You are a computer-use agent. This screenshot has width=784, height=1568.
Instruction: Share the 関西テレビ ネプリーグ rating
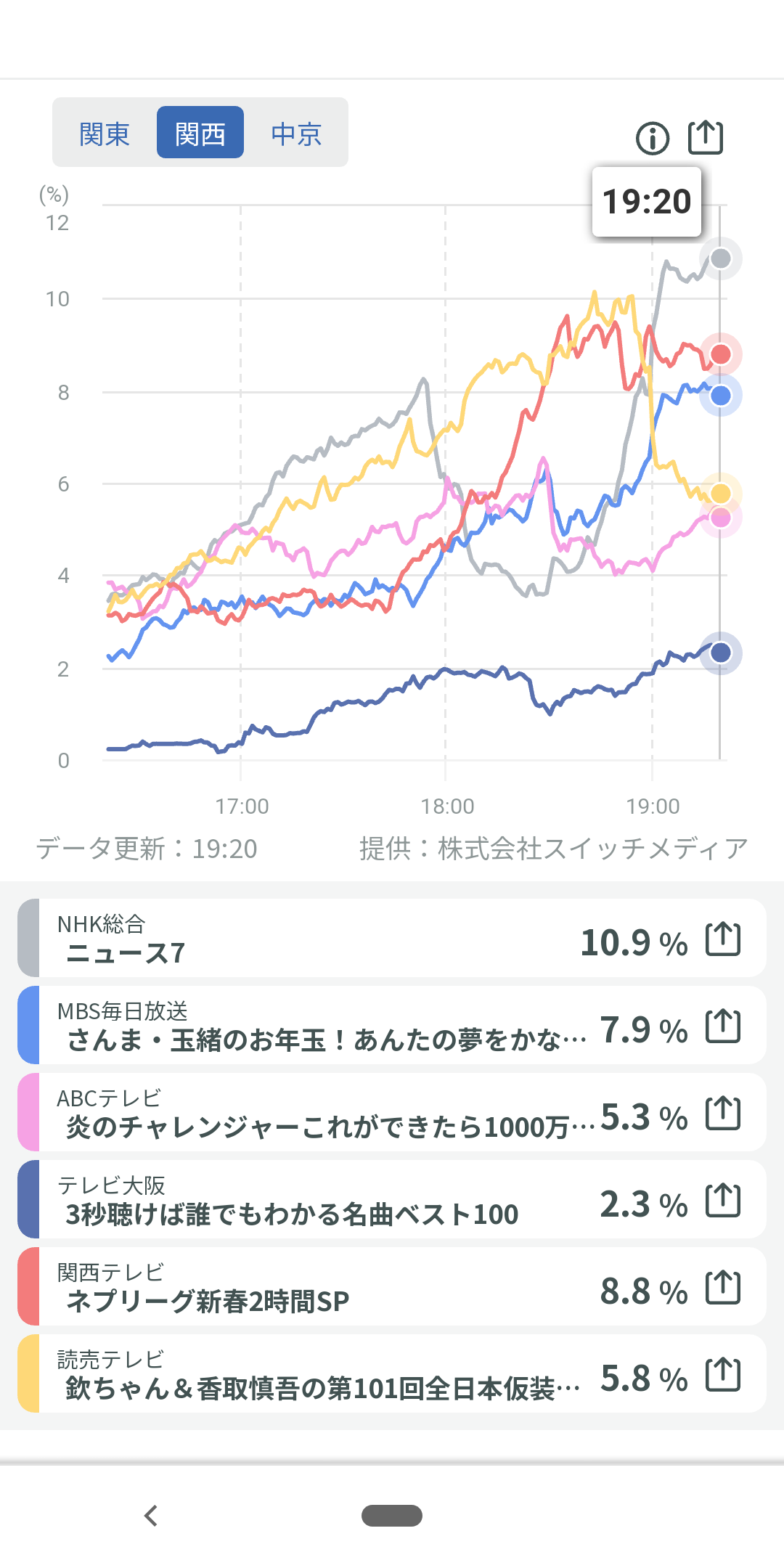723,1287
